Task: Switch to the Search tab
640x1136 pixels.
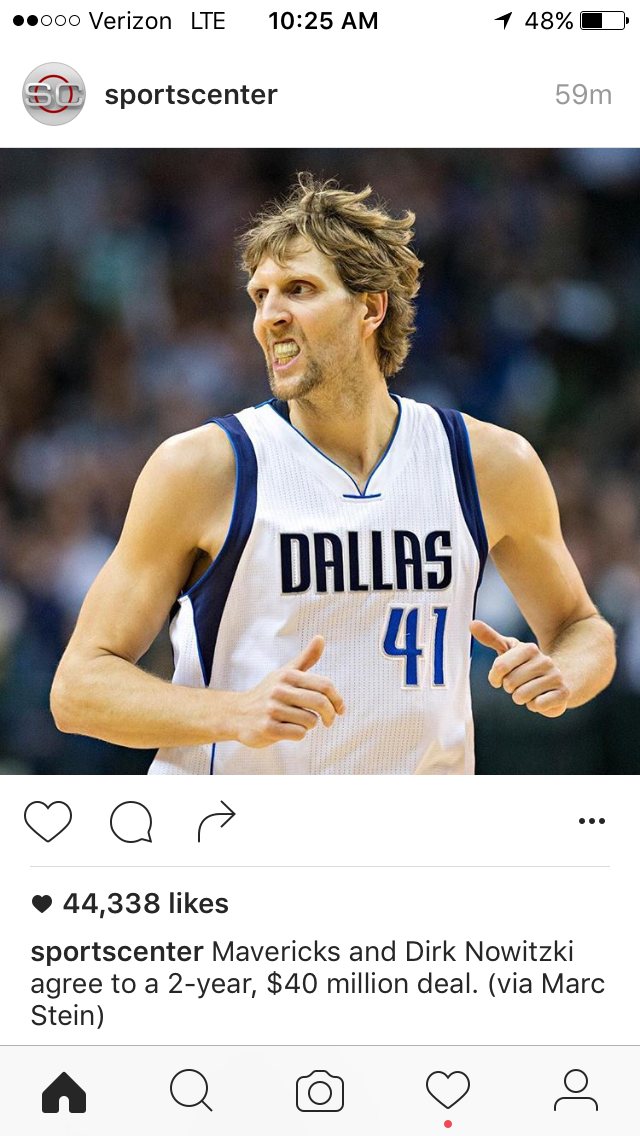Action: (x=191, y=1090)
